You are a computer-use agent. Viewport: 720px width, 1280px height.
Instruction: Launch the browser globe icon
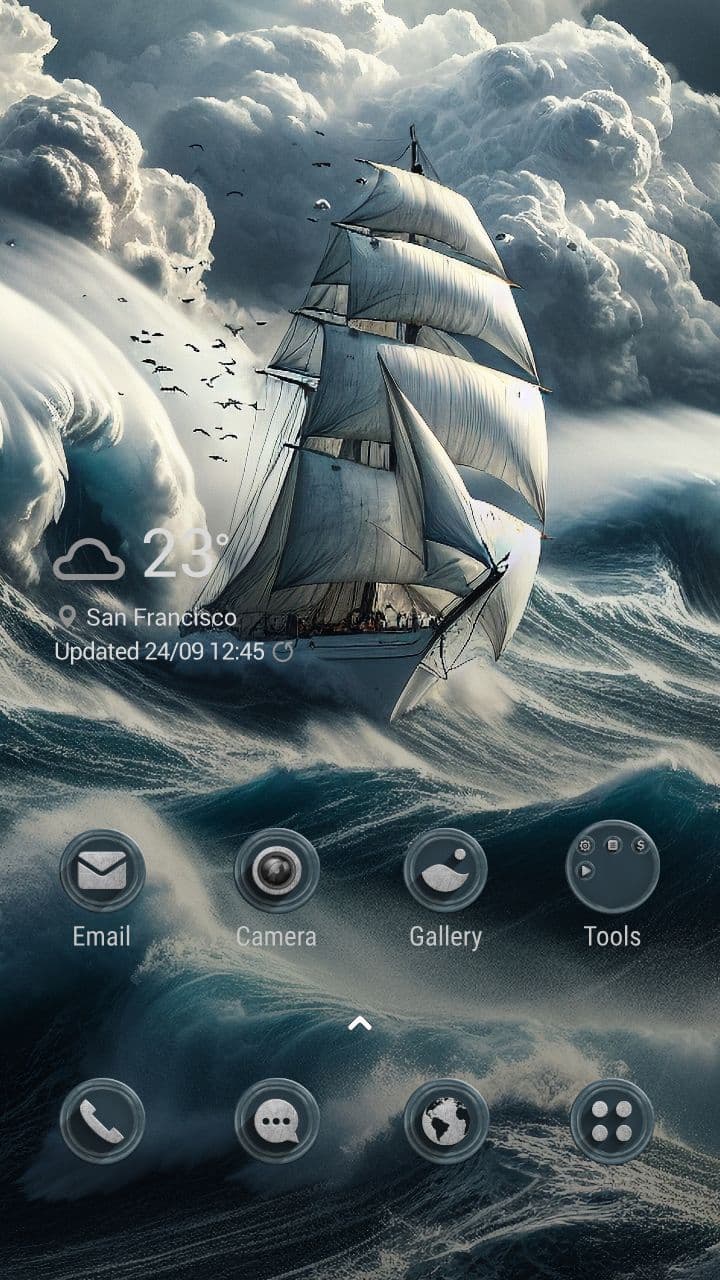[x=445, y=1121]
